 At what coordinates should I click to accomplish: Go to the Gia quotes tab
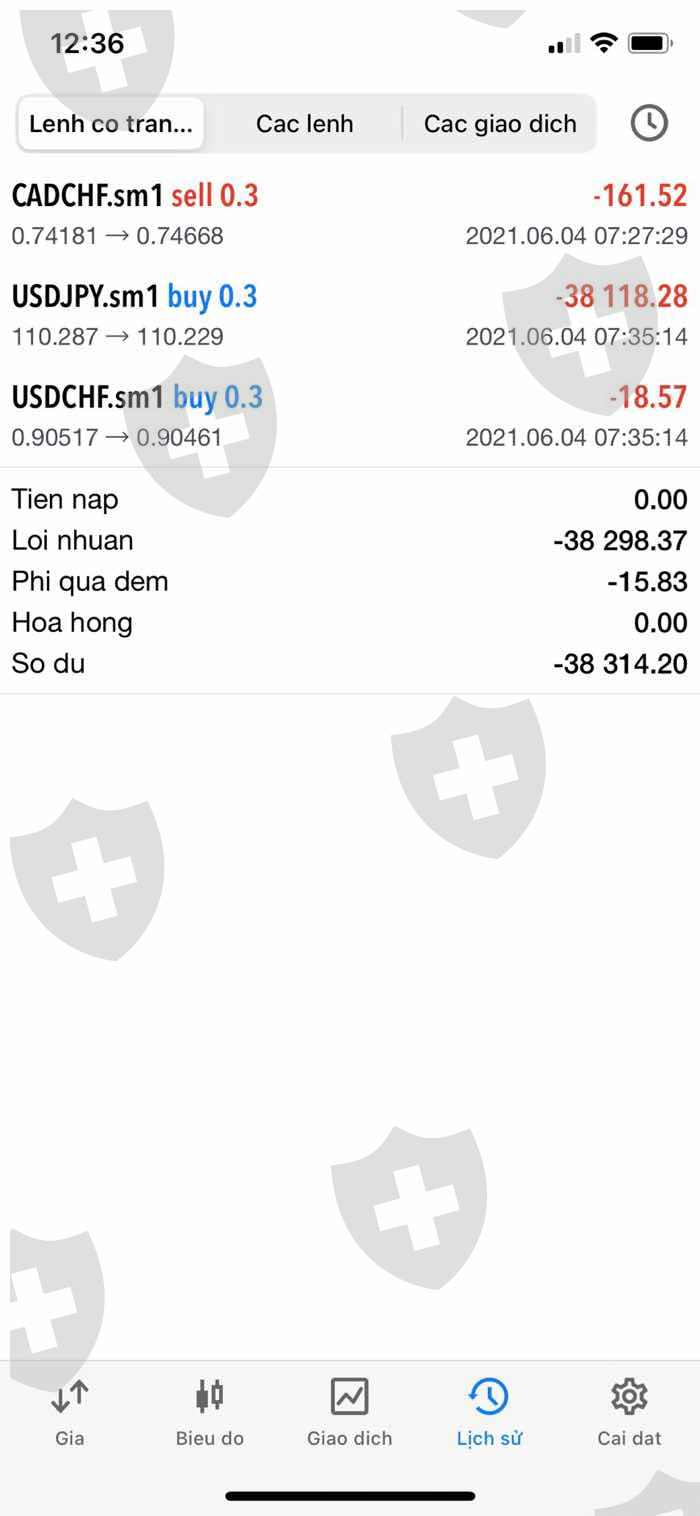(x=70, y=1411)
